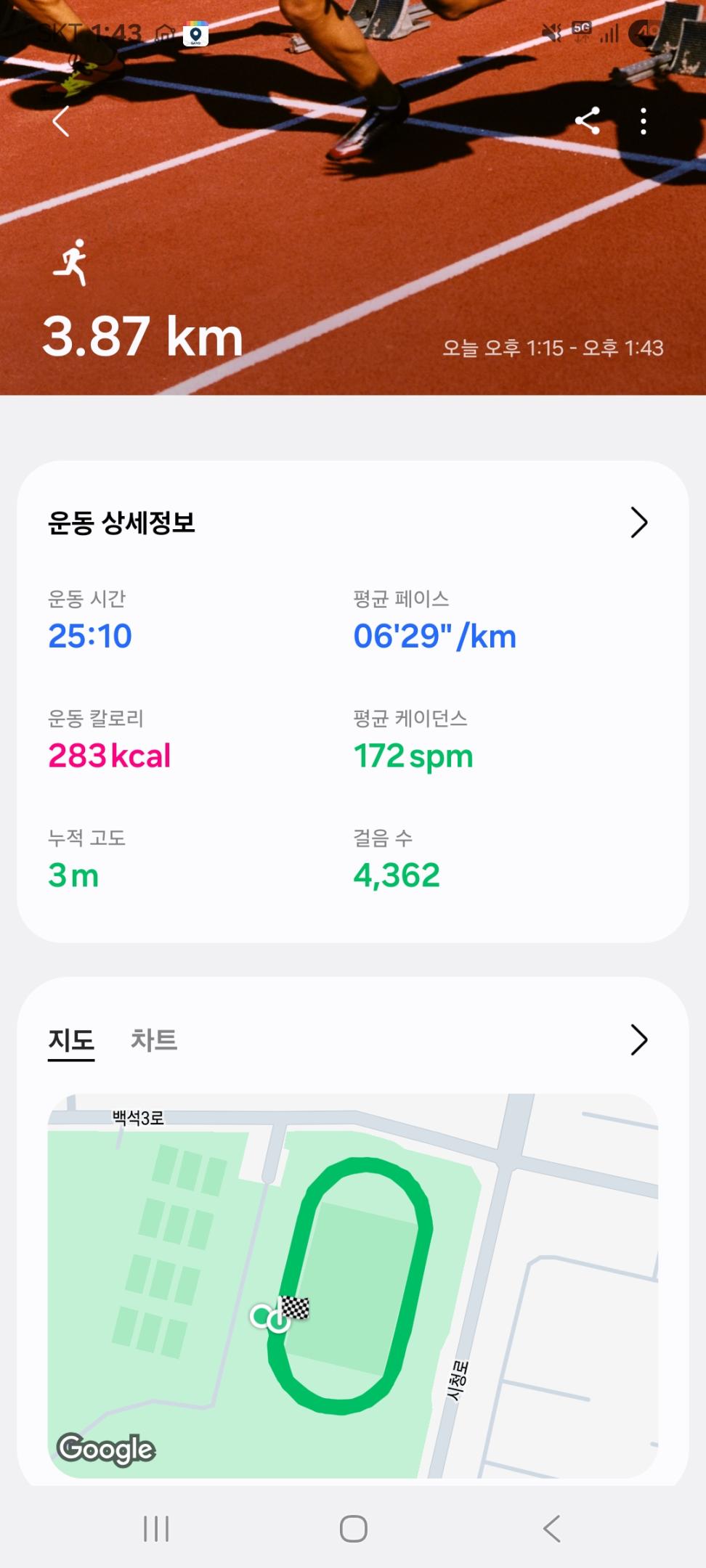Expand 운동 상세정보 details with chevron
The height and width of the screenshot is (1568, 706).
click(638, 523)
